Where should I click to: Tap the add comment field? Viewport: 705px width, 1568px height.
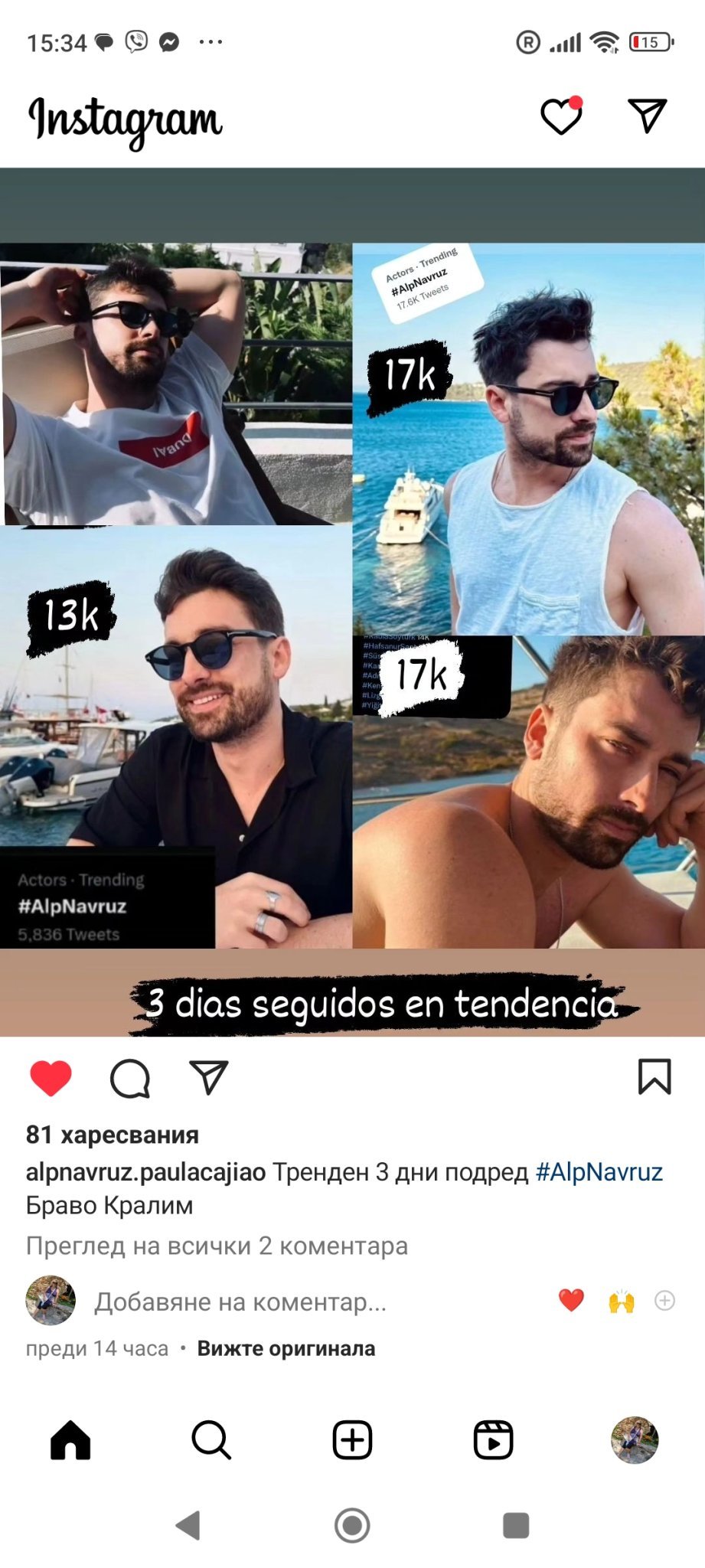click(240, 1302)
